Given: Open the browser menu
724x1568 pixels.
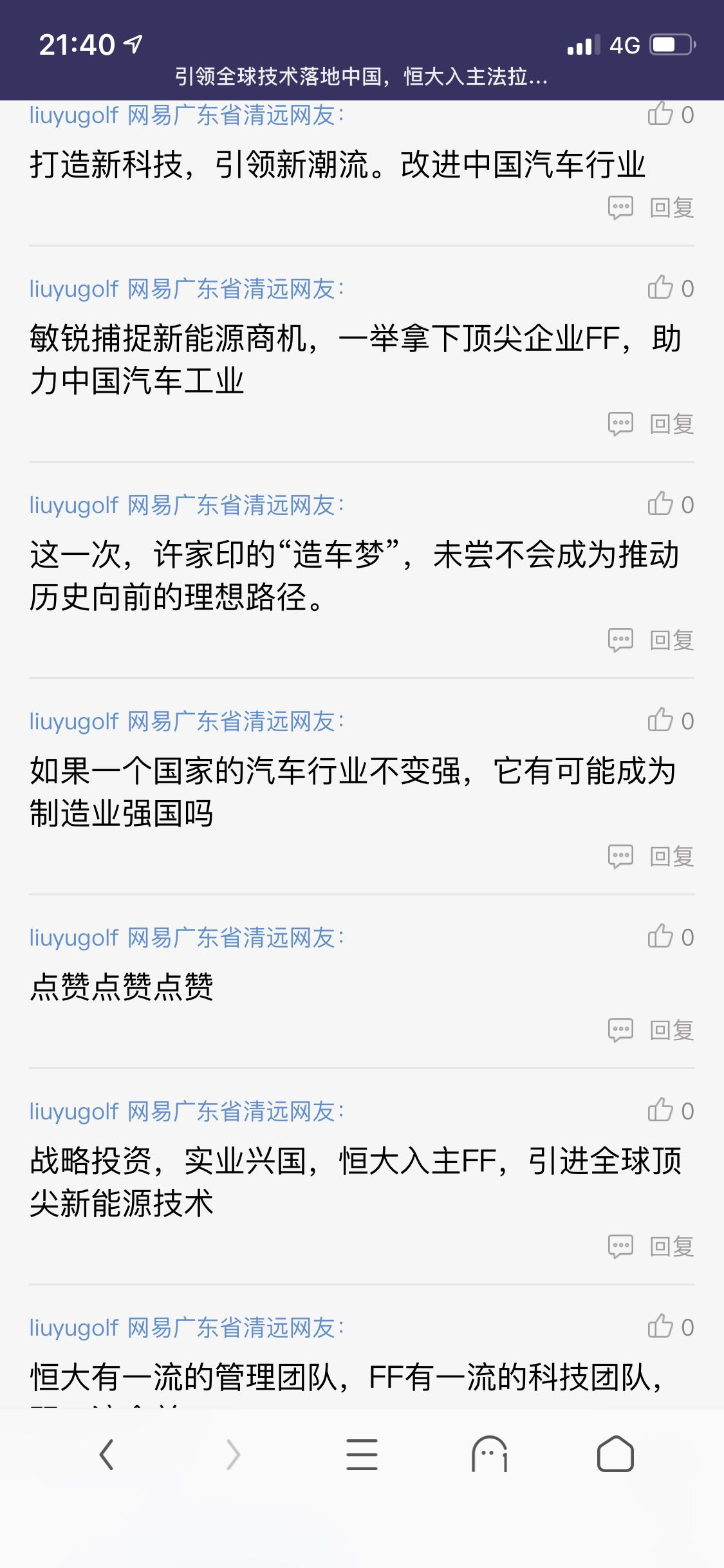Looking at the screenshot, I should [x=362, y=1455].
